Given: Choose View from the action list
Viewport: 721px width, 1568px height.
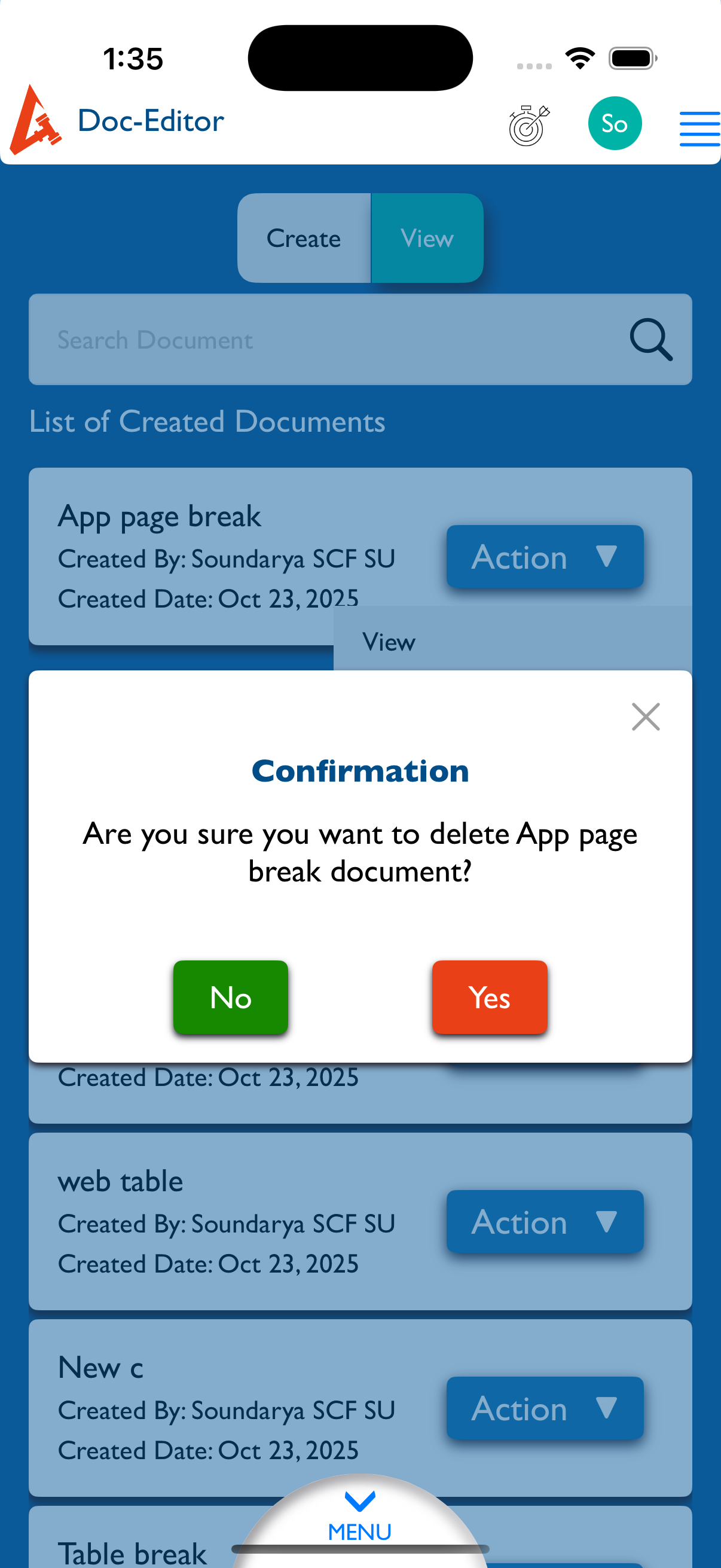Looking at the screenshot, I should pyautogui.click(x=389, y=642).
